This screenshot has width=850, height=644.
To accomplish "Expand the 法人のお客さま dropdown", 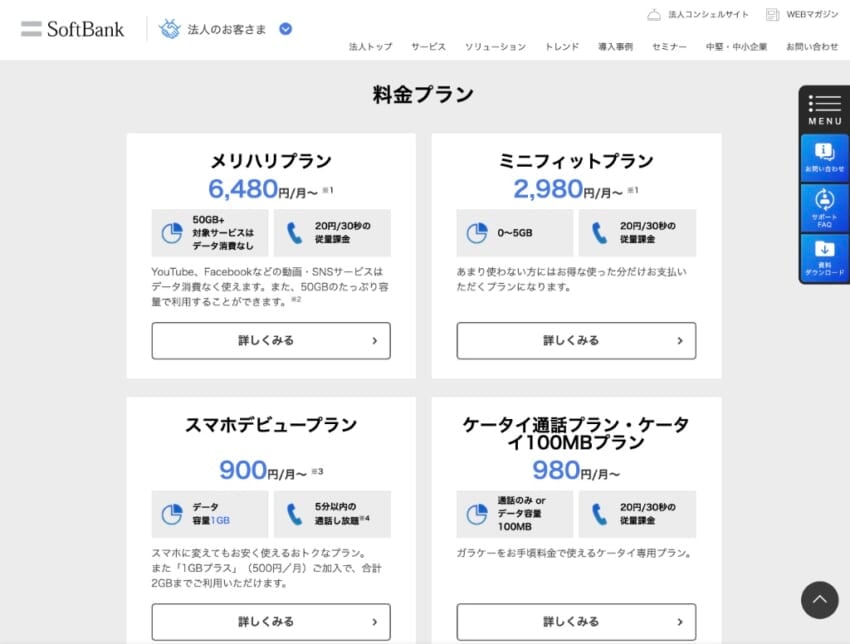I will 285,29.
